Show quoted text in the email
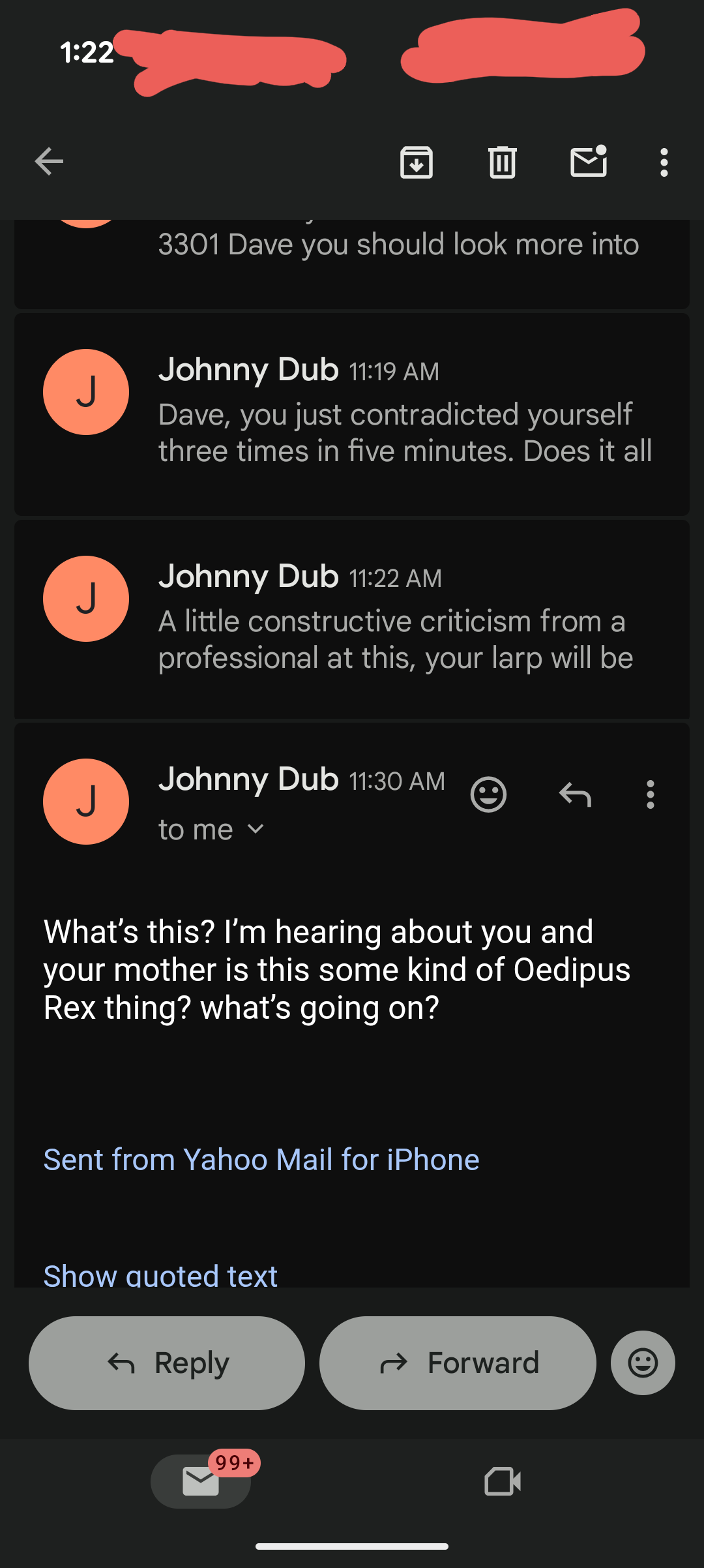This screenshot has width=704, height=1568. (x=160, y=1275)
